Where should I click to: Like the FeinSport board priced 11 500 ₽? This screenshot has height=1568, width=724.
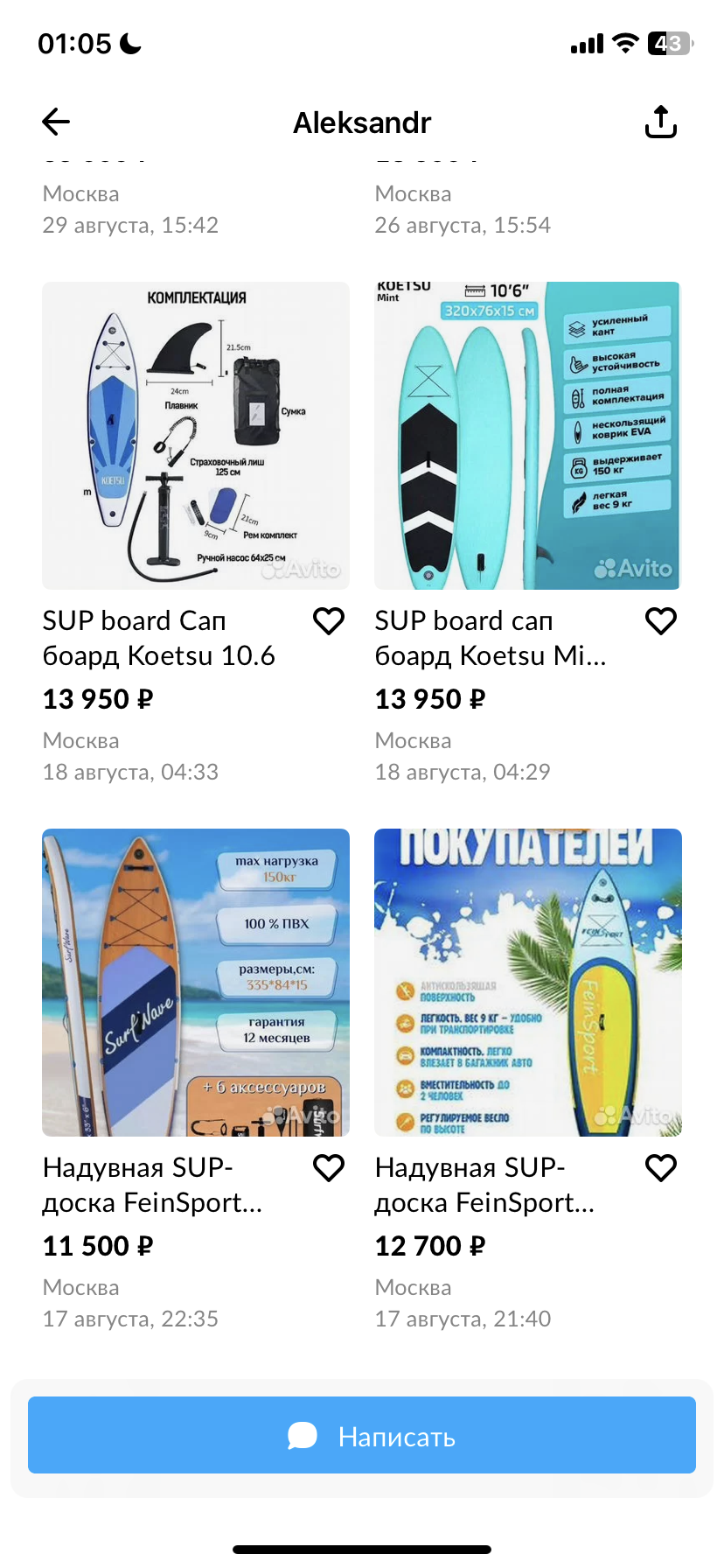coord(329,1168)
